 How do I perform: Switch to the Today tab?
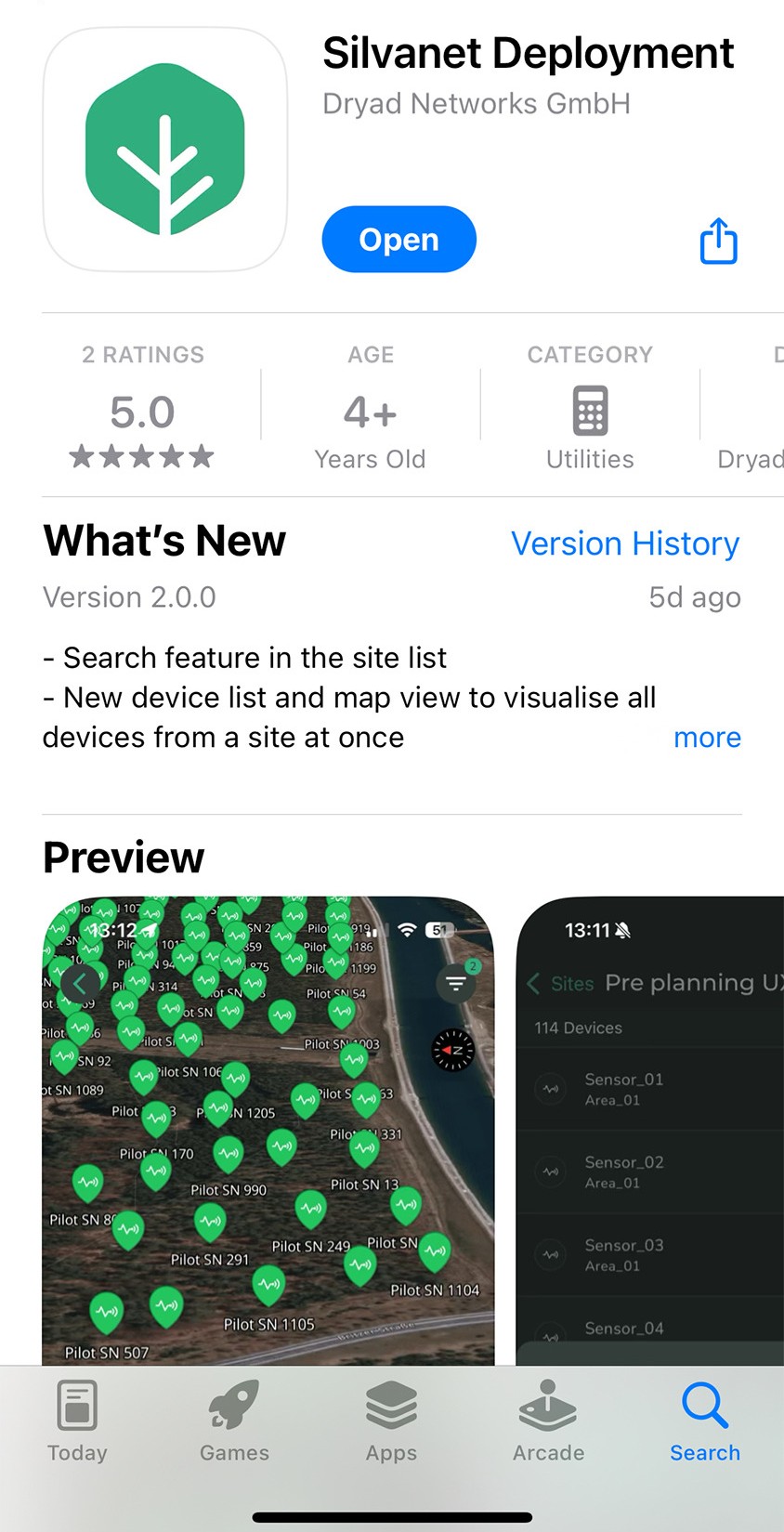click(x=77, y=1420)
